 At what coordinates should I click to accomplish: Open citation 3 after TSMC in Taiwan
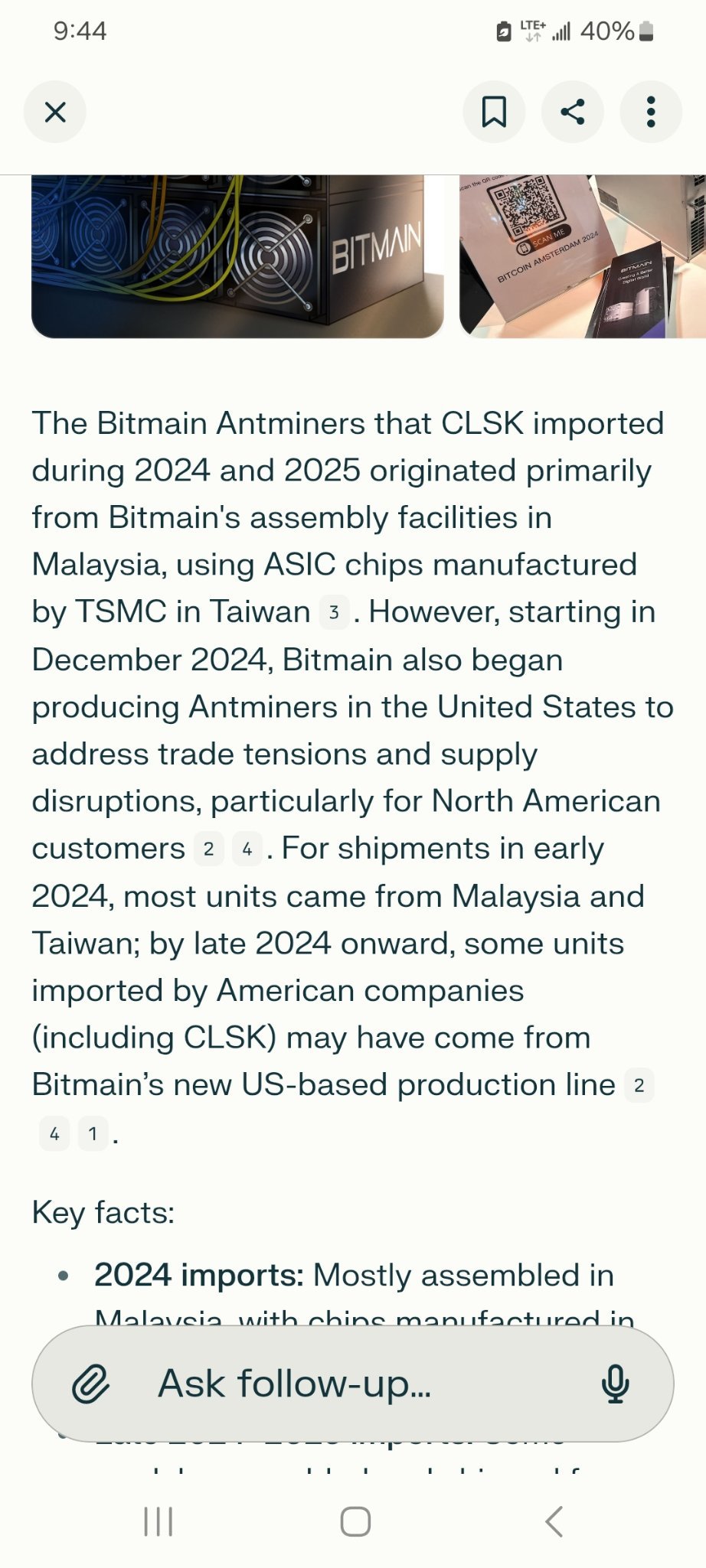pyautogui.click(x=334, y=612)
